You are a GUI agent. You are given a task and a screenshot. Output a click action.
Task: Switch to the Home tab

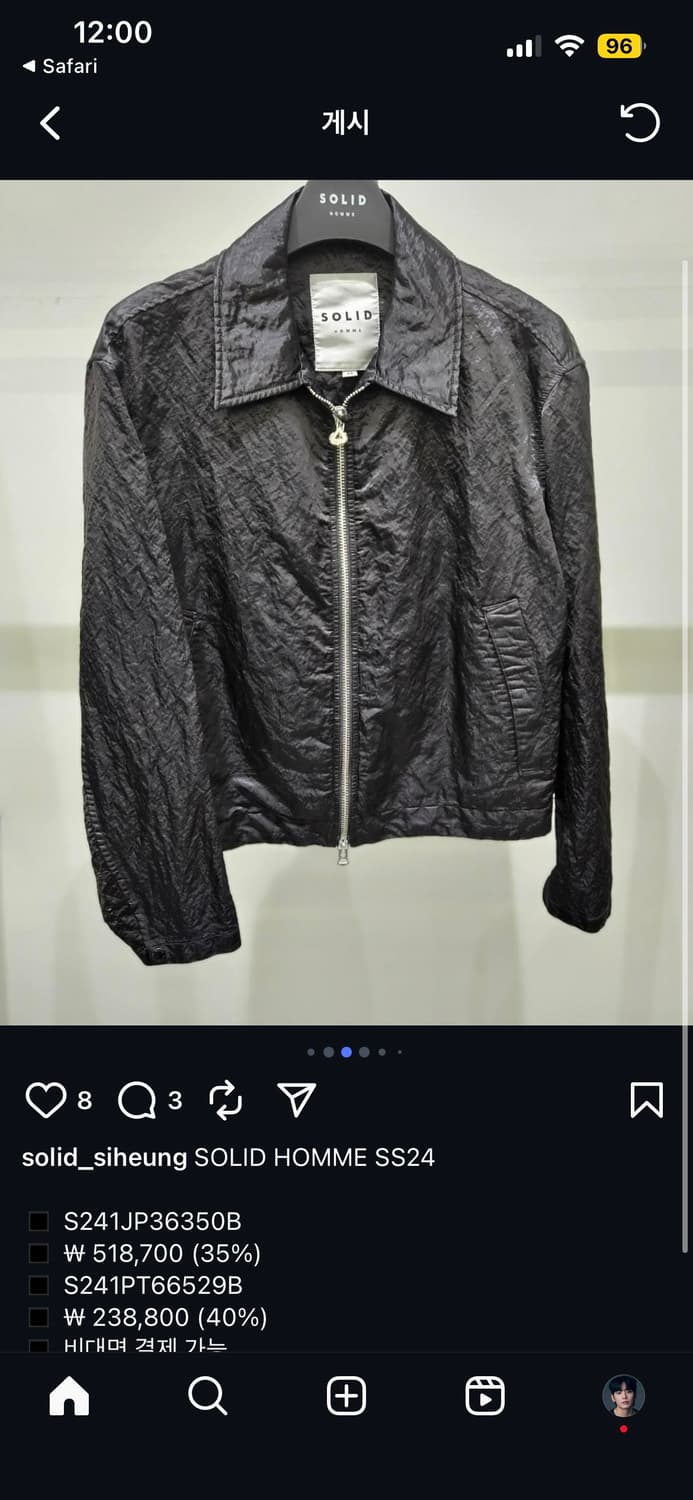click(x=69, y=1397)
